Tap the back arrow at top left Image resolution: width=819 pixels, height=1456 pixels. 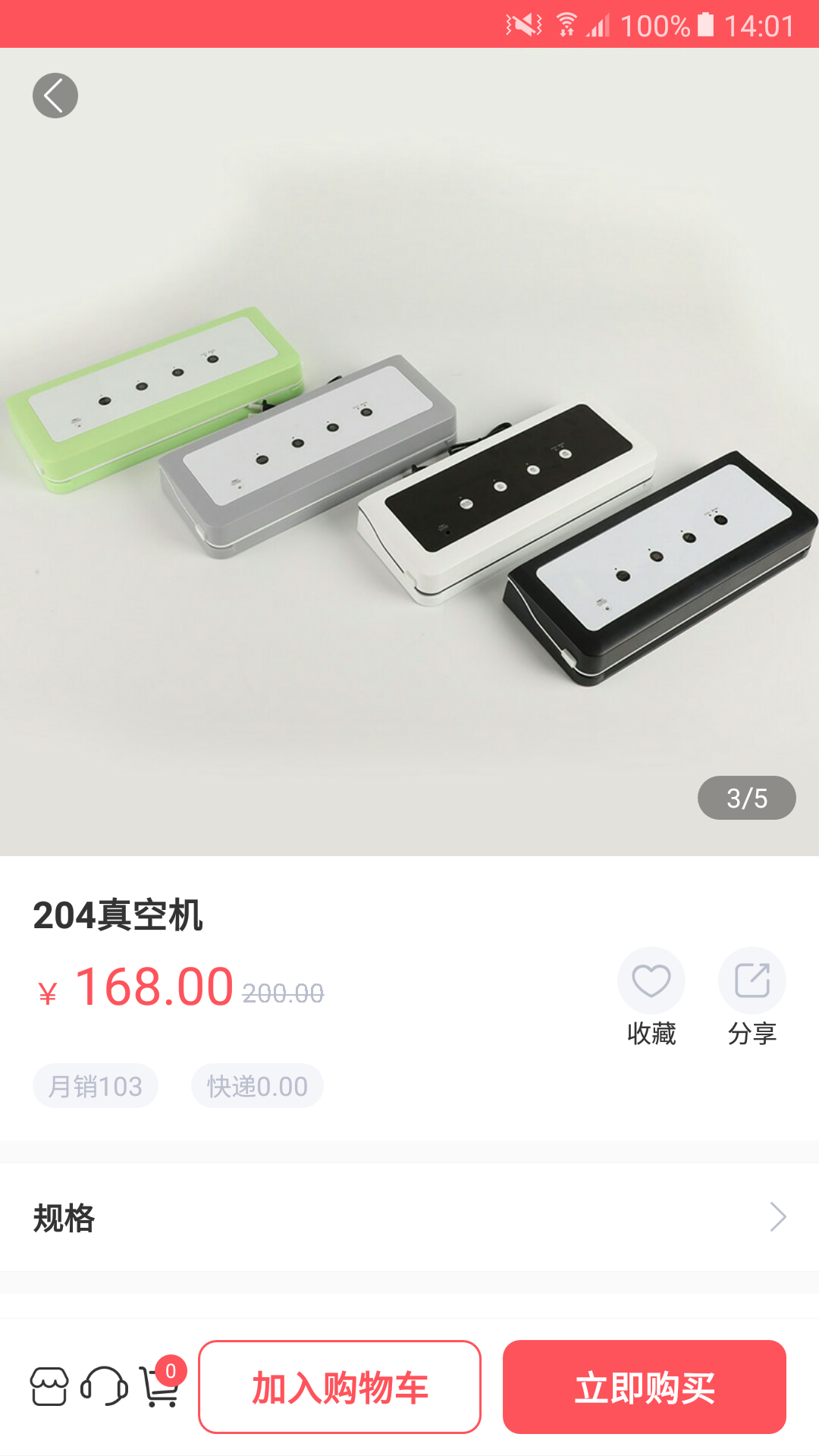[54, 95]
